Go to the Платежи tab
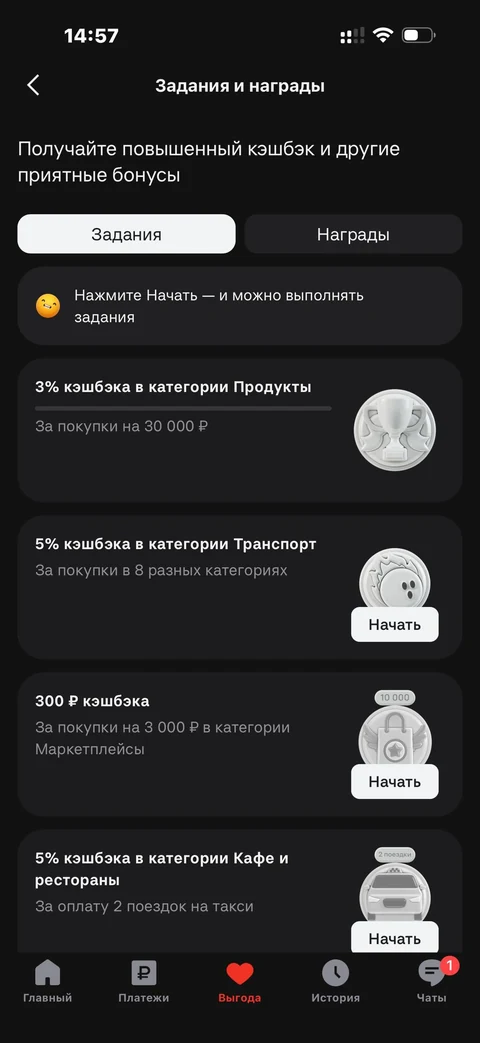Screen dimensions: 480x1043 coord(144,982)
